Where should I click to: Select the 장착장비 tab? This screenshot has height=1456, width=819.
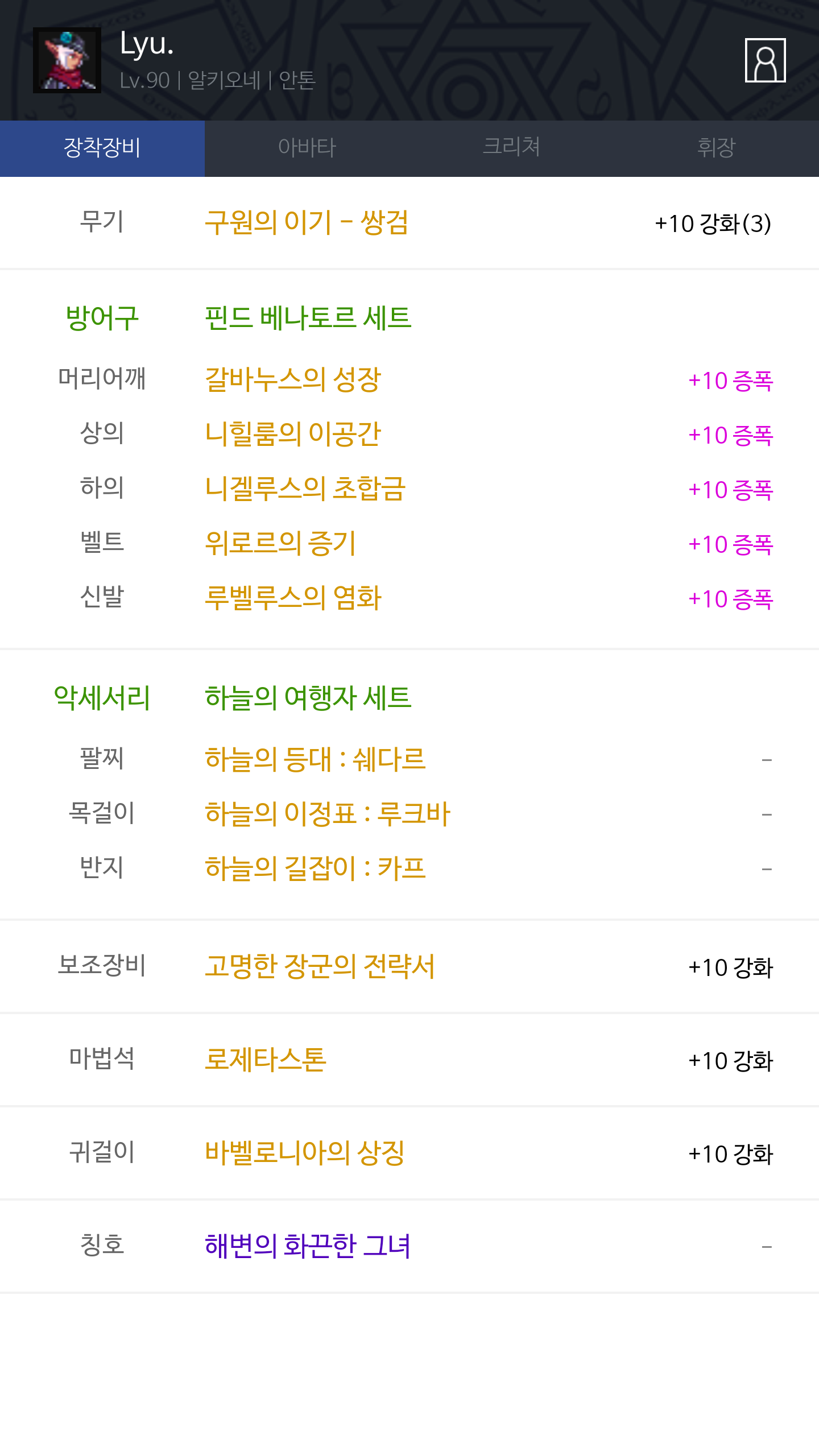[102, 148]
